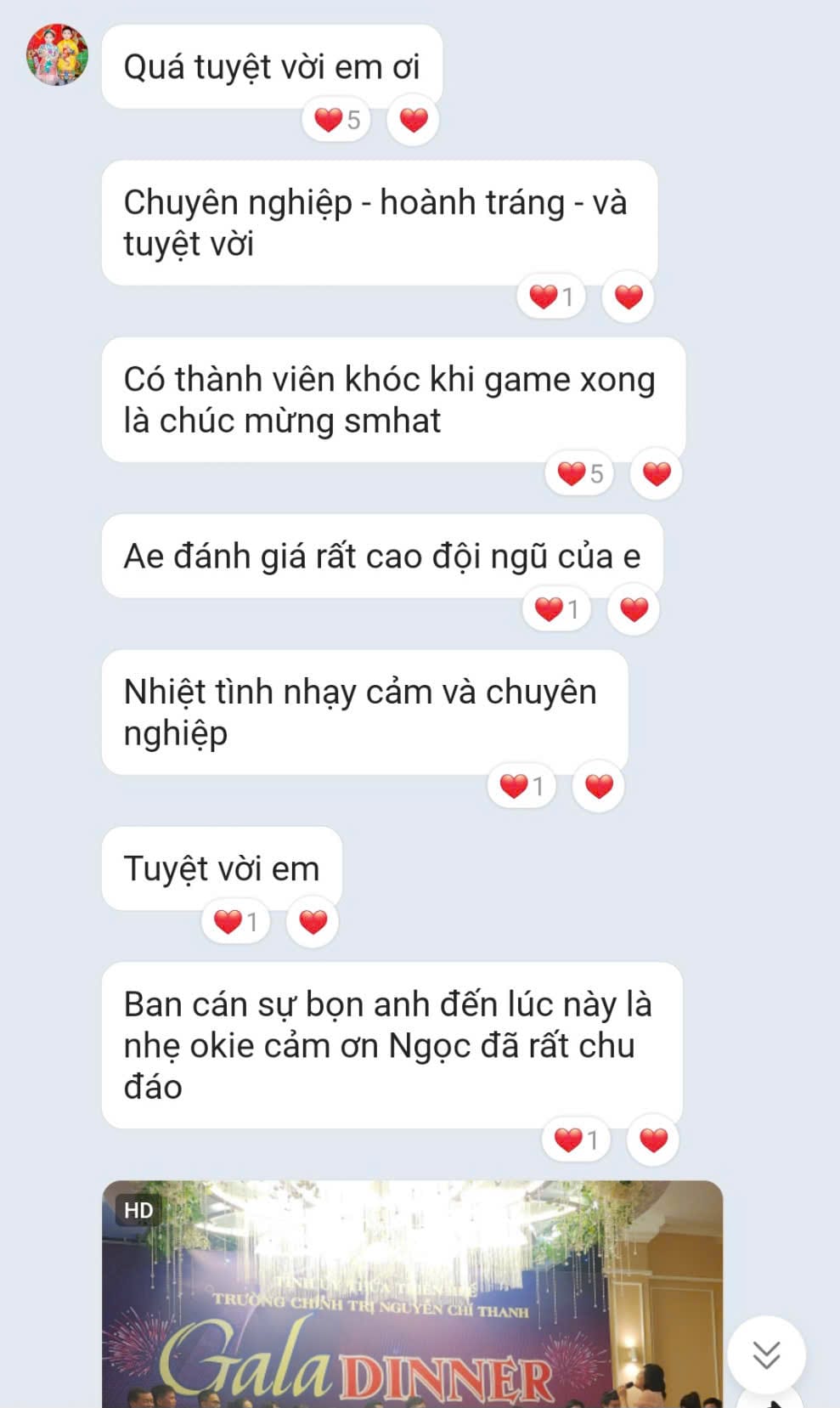Heart the "Chuyên nghiệp - hoành tráng" message
840x1408 pixels.
click(629, 297)
